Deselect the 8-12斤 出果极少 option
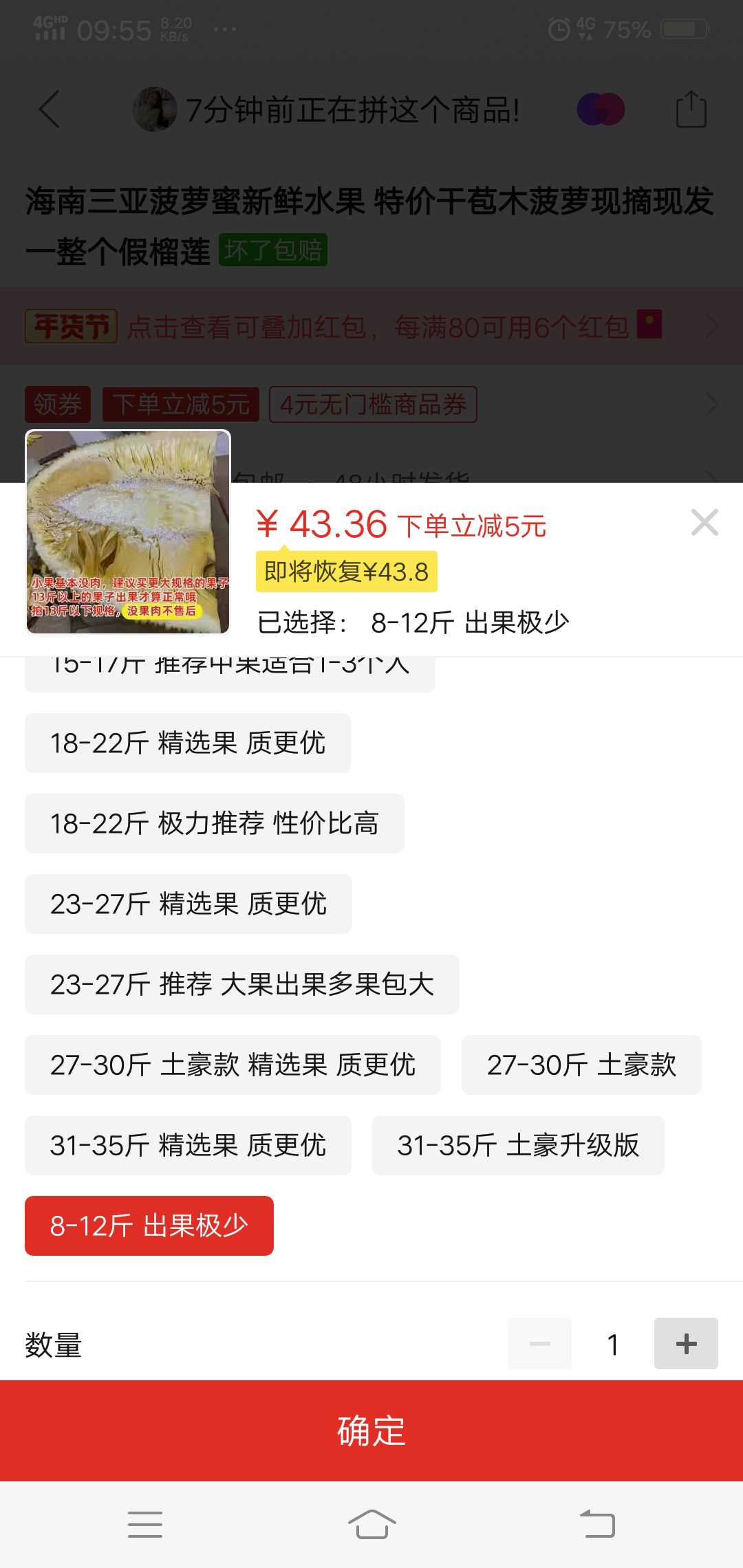 (149, 1226)
